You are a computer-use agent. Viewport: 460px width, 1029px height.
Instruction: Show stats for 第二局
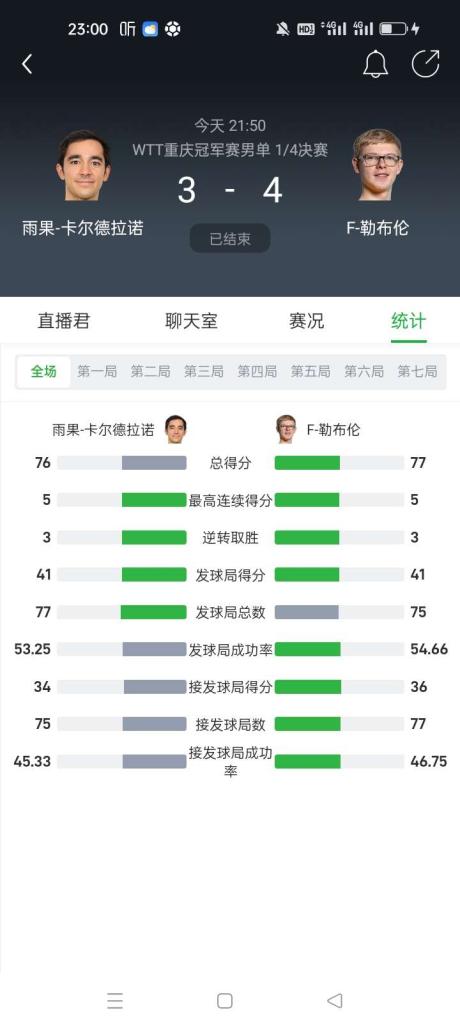[x=150, y=371]
